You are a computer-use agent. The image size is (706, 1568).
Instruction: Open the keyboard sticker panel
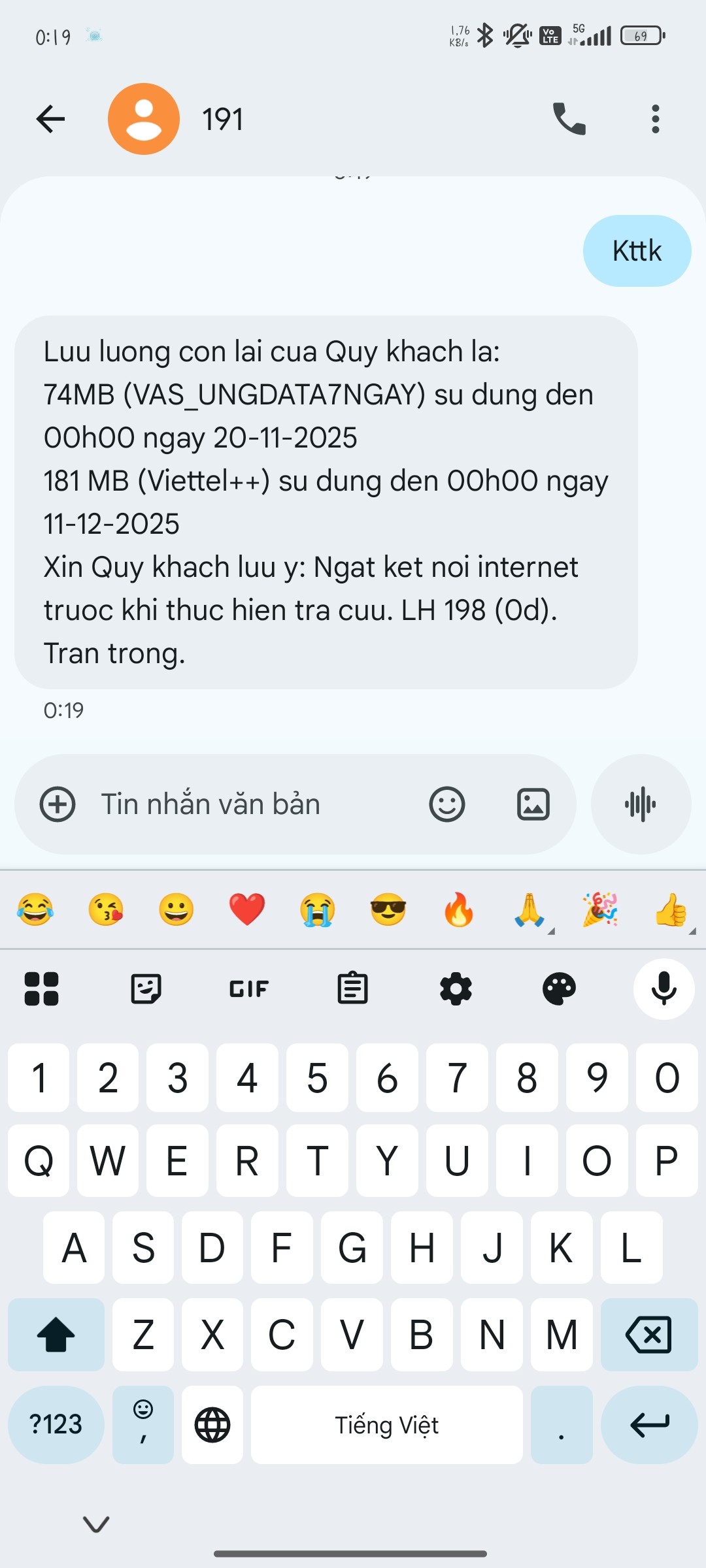coord(146,988)
